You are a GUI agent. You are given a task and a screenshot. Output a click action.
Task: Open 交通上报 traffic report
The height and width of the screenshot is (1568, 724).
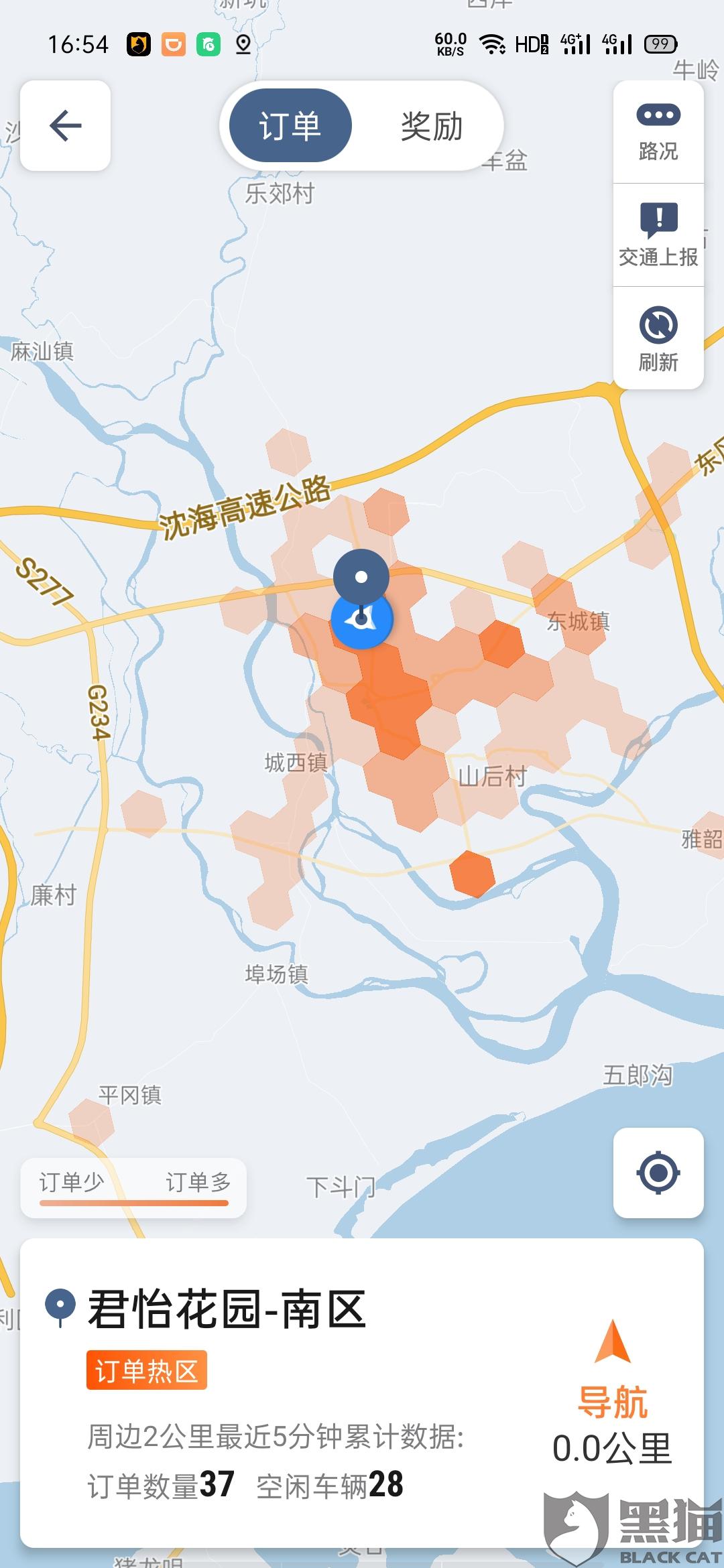pyautogui.click(x=658, y=235)
